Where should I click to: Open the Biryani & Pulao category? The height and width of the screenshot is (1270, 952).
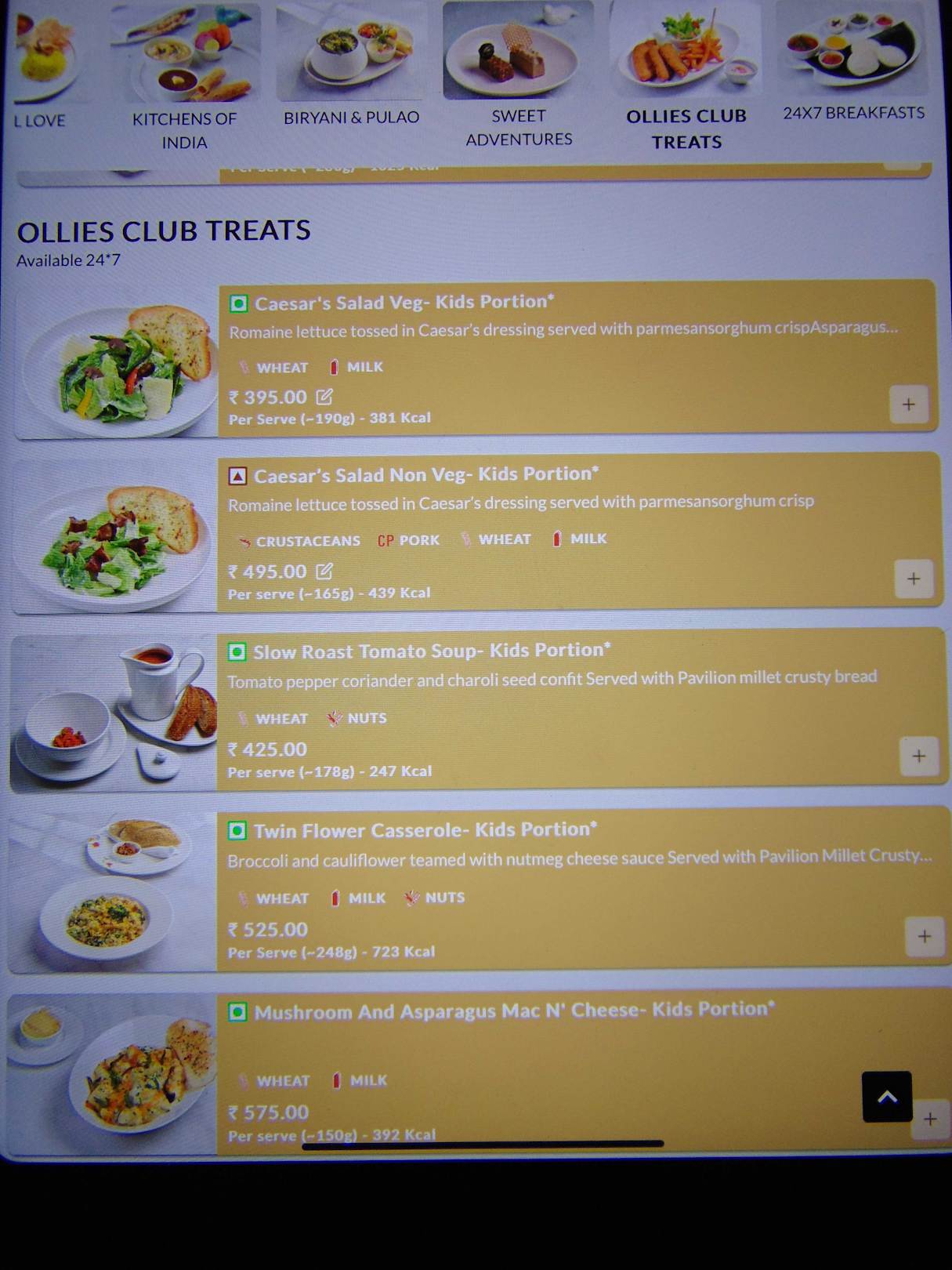351,71
